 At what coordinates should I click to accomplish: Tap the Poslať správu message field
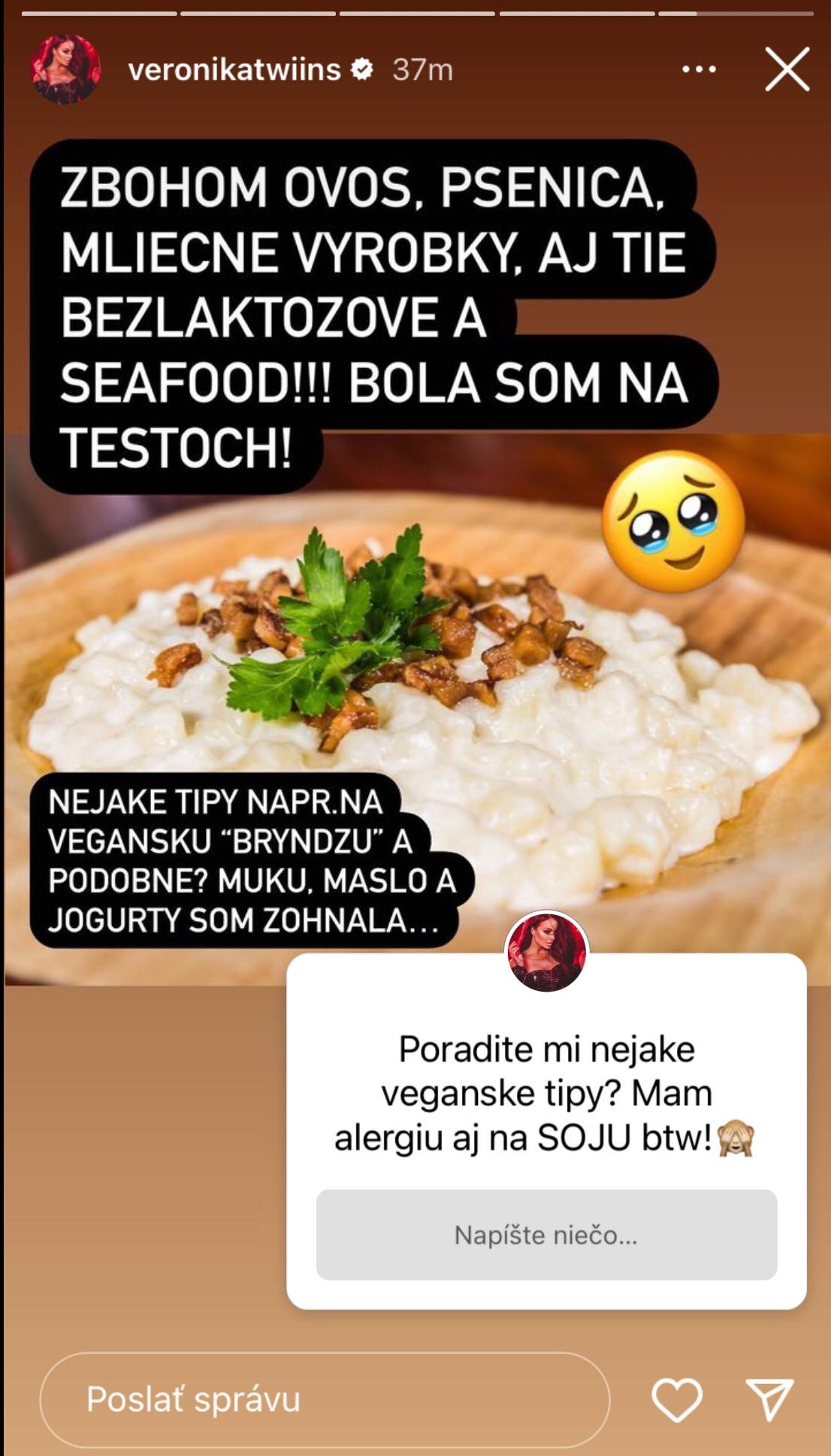tap(325, 1399)
